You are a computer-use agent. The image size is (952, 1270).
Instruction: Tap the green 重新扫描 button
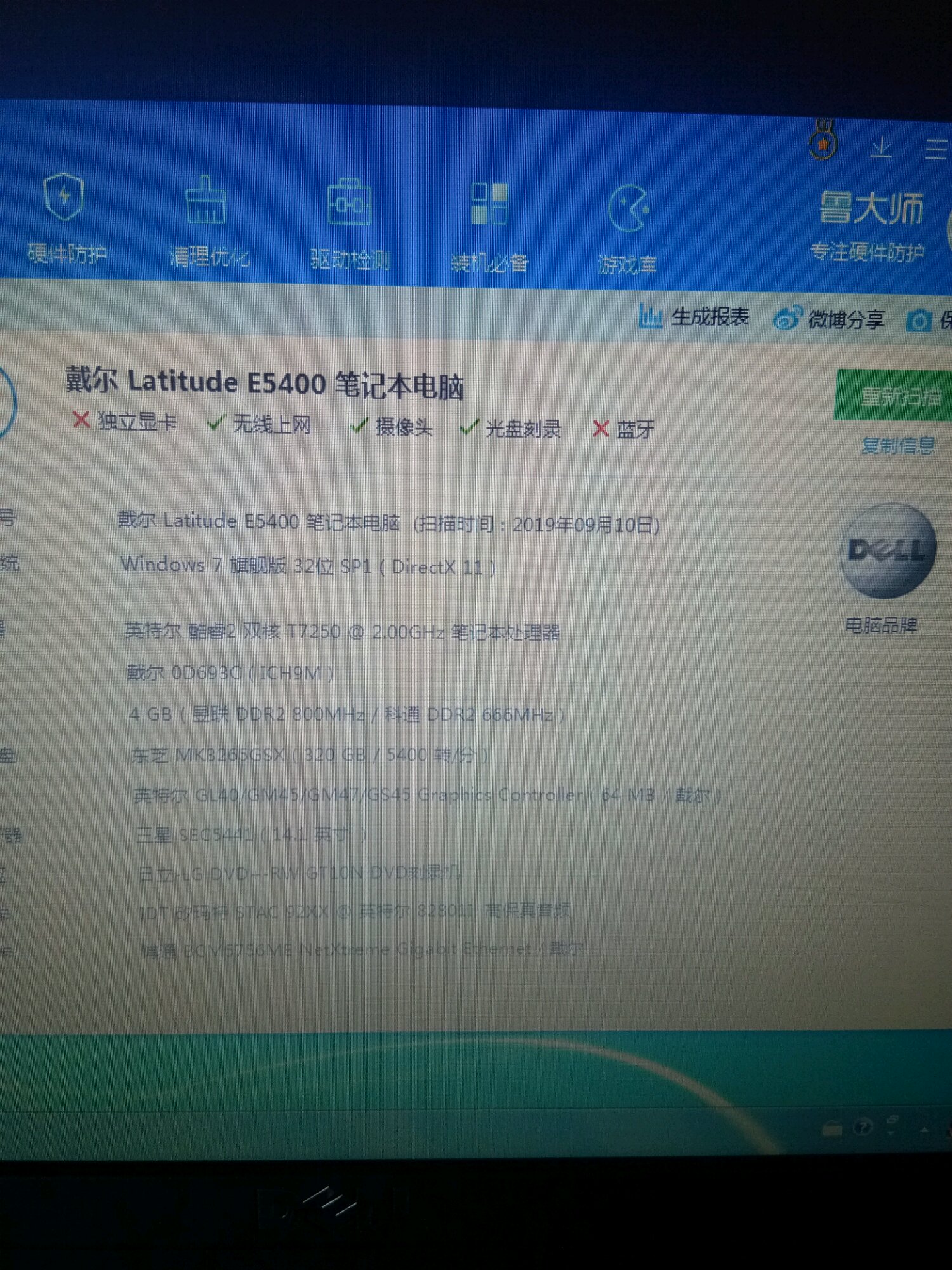coord(894,396)
